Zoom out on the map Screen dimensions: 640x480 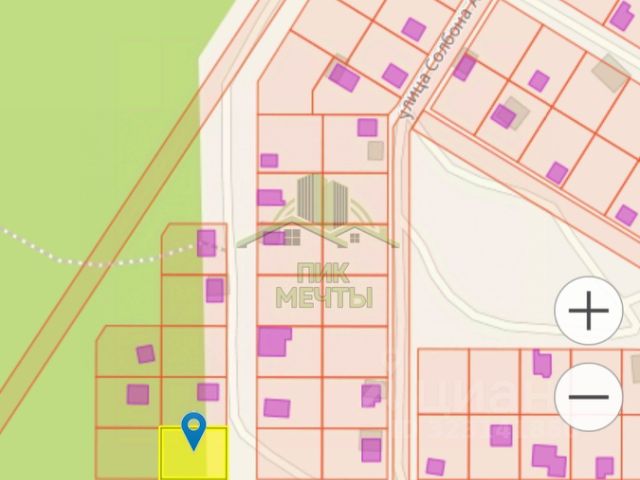click(588, 396)
